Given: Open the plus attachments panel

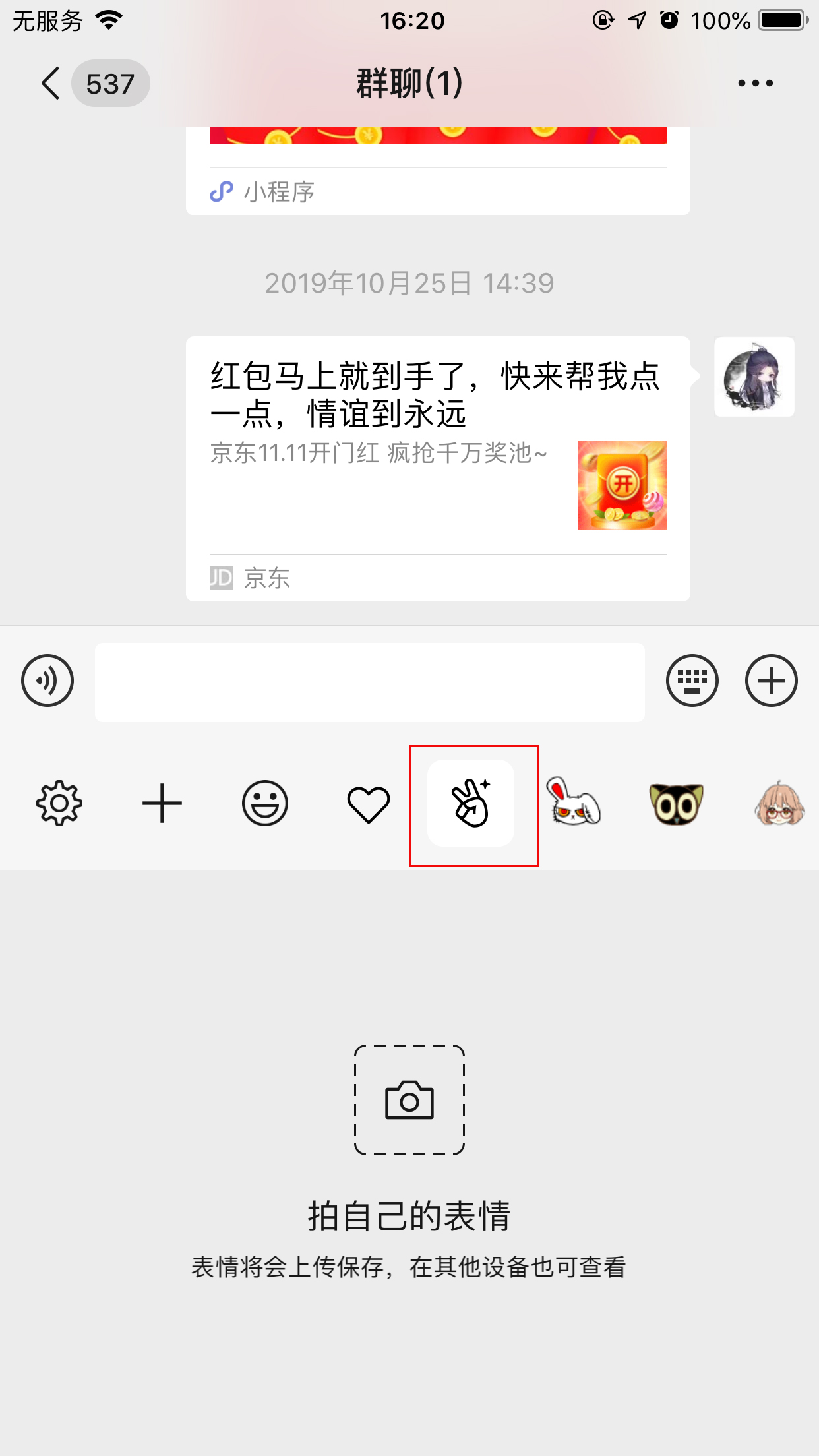Looking at the screenshot, I should 771,681.
